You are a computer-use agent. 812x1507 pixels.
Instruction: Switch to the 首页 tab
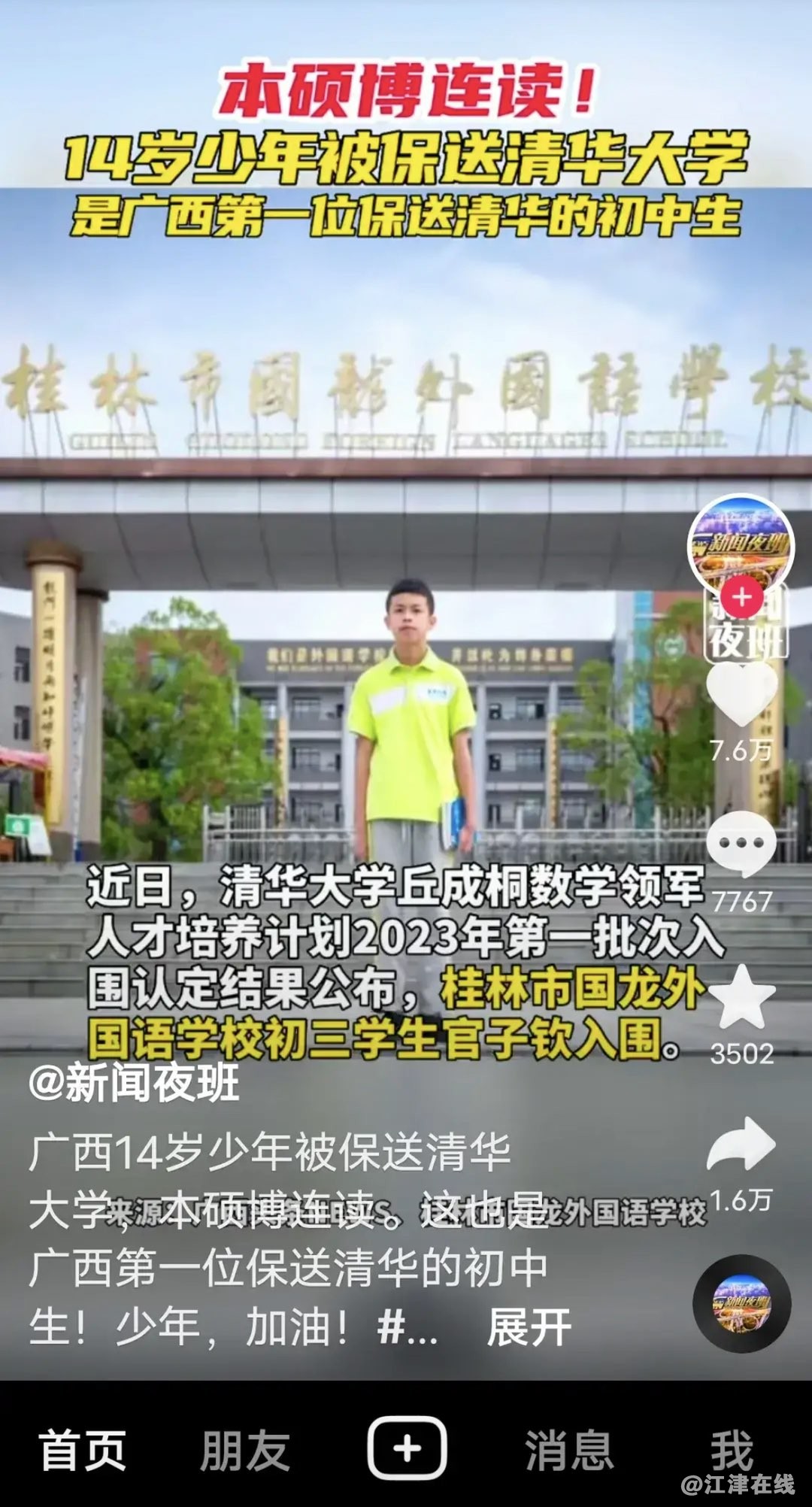[83, 1451]
